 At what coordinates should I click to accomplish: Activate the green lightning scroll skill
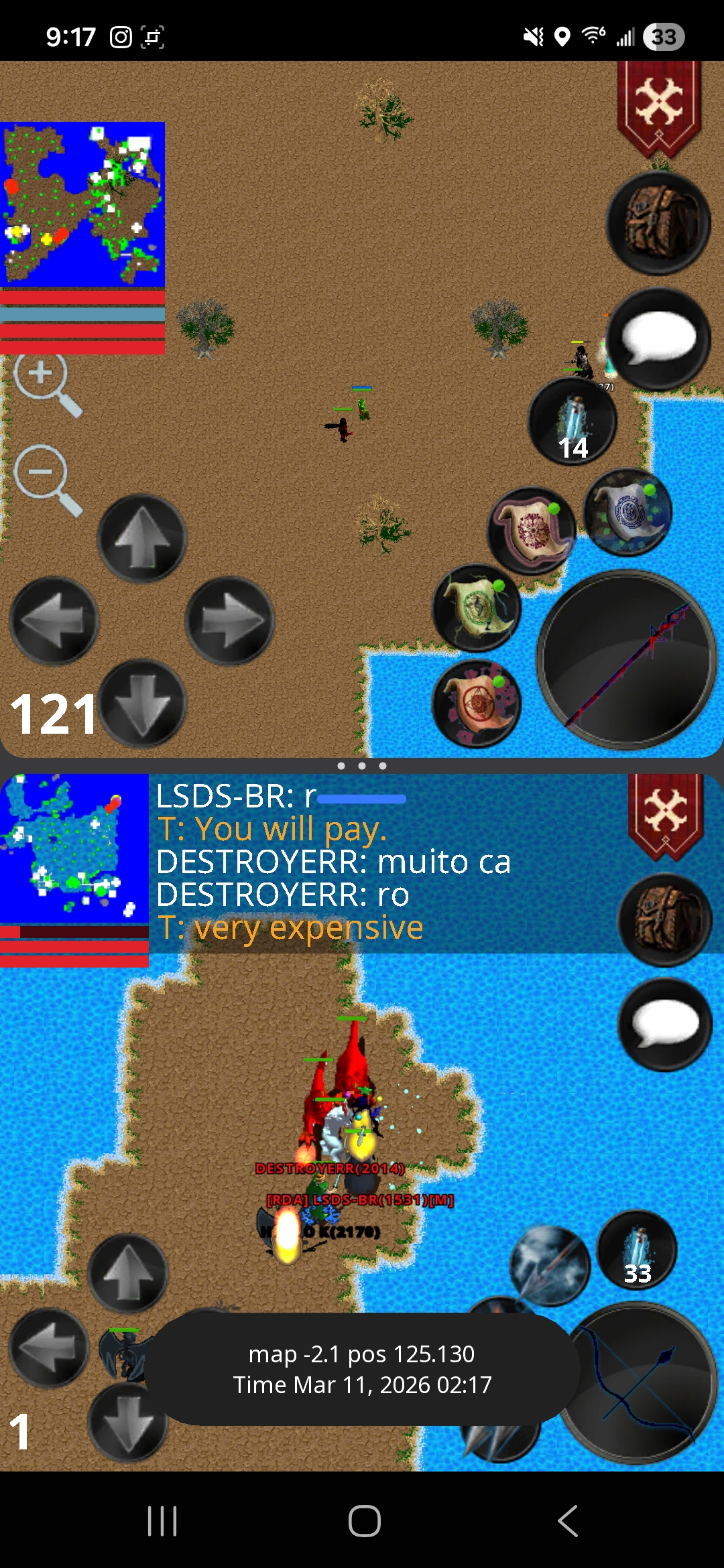[x=477, y=608]
